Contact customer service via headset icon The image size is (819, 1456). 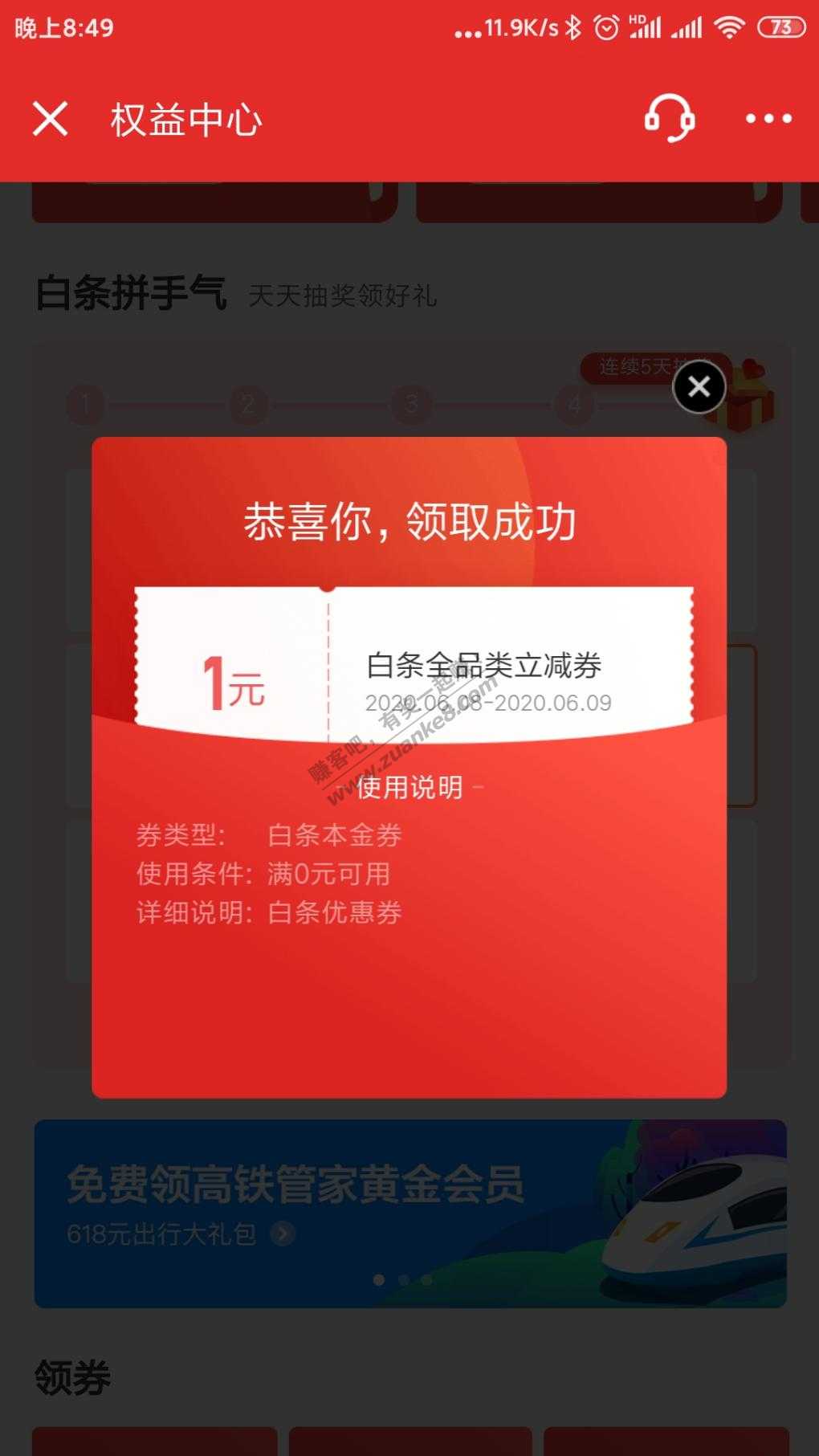[669, 118]
